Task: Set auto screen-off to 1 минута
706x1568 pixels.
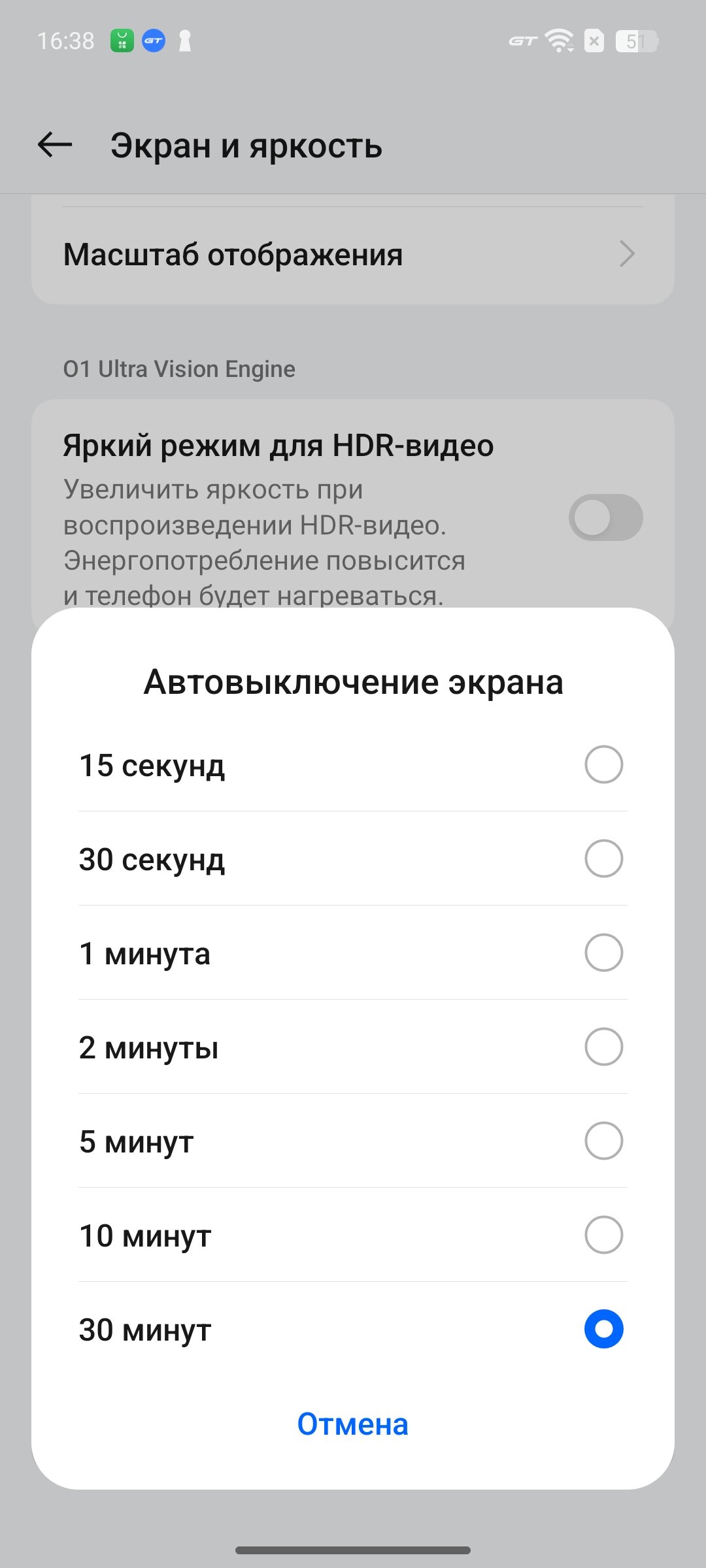Action: click(x=353, y=953)
